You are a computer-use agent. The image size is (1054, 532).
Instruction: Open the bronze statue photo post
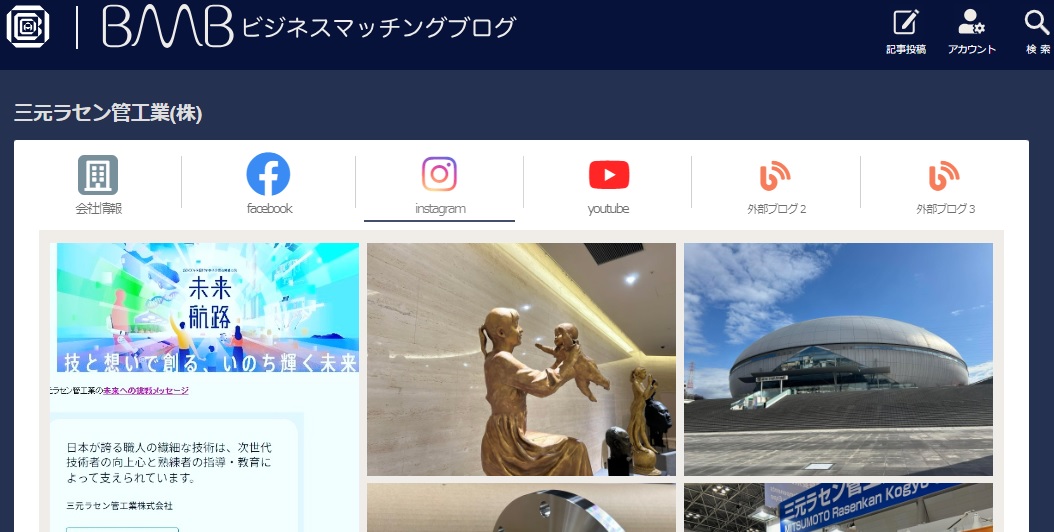click(521, 359)
